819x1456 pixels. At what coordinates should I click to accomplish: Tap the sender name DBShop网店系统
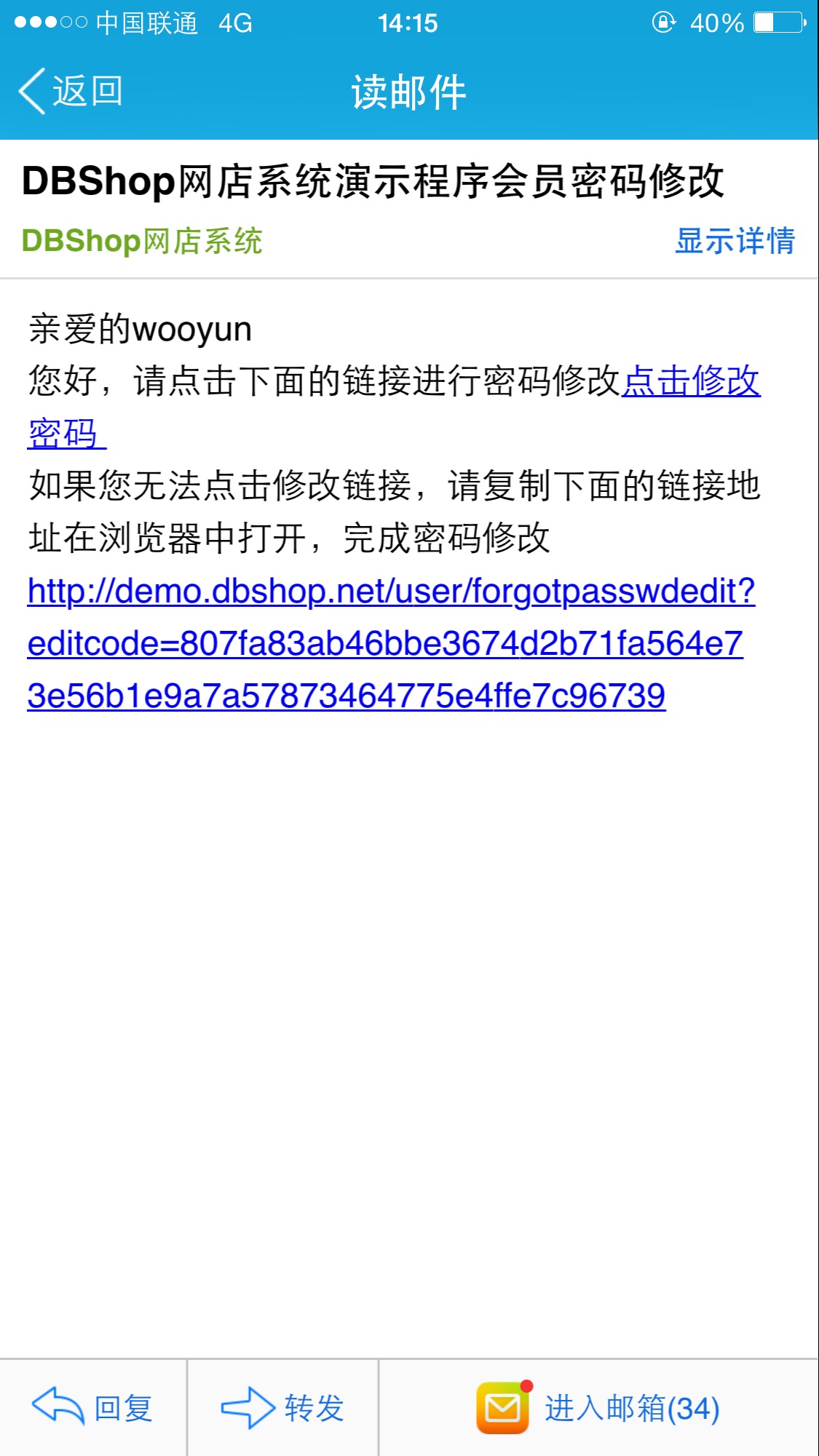tap(142, 241)
